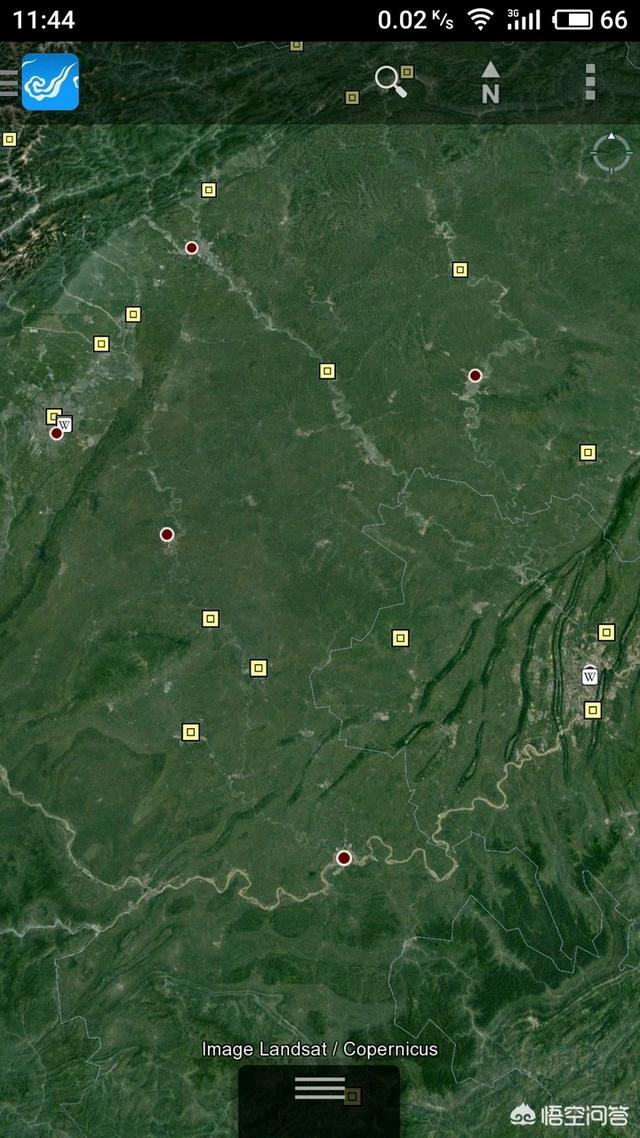Reset map orientation to north
This screenshot has width=640, height=1138.
click(491, 82)
